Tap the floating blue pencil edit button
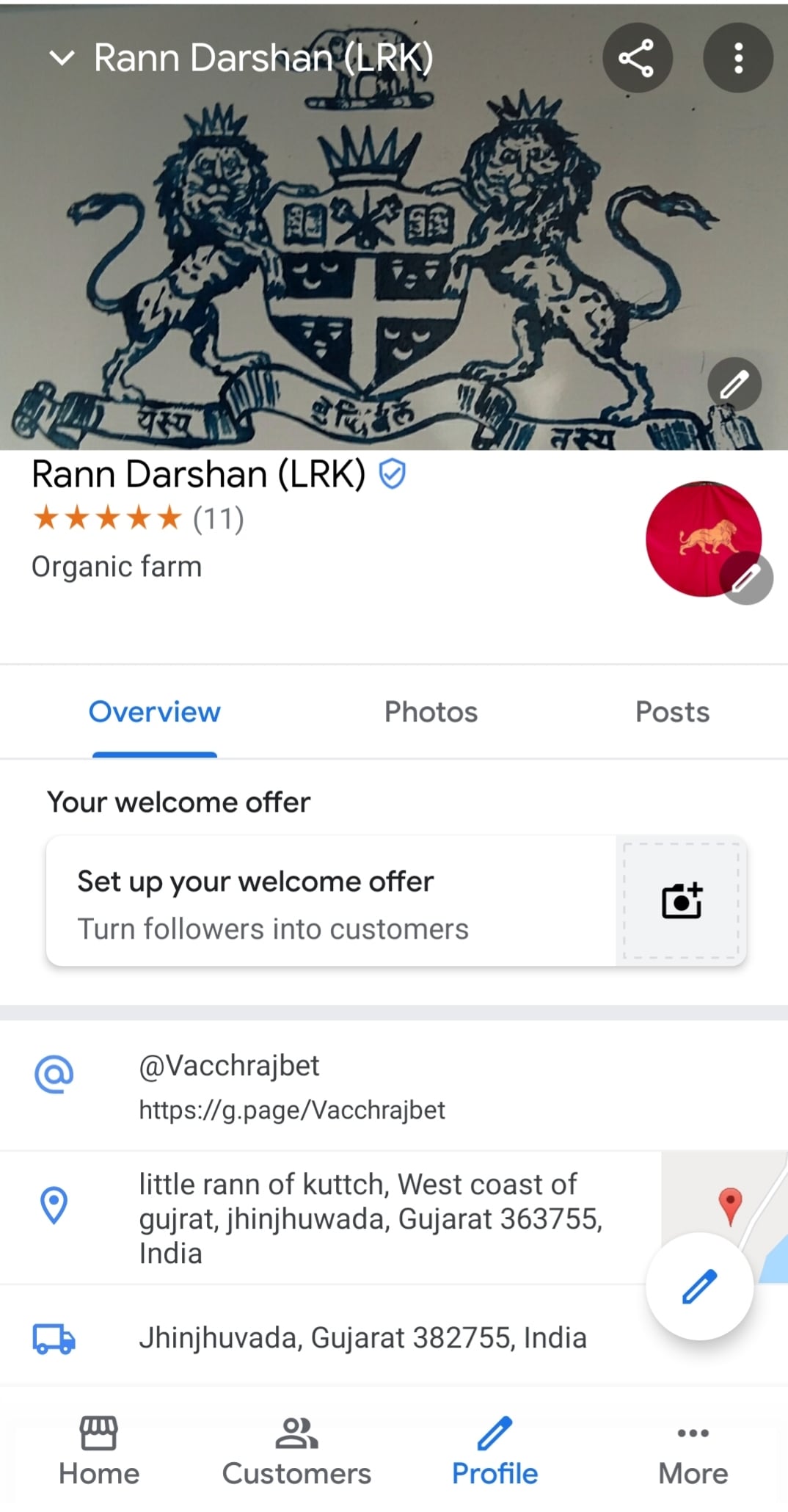The image size is (788, 1512). click(699, 1286)
